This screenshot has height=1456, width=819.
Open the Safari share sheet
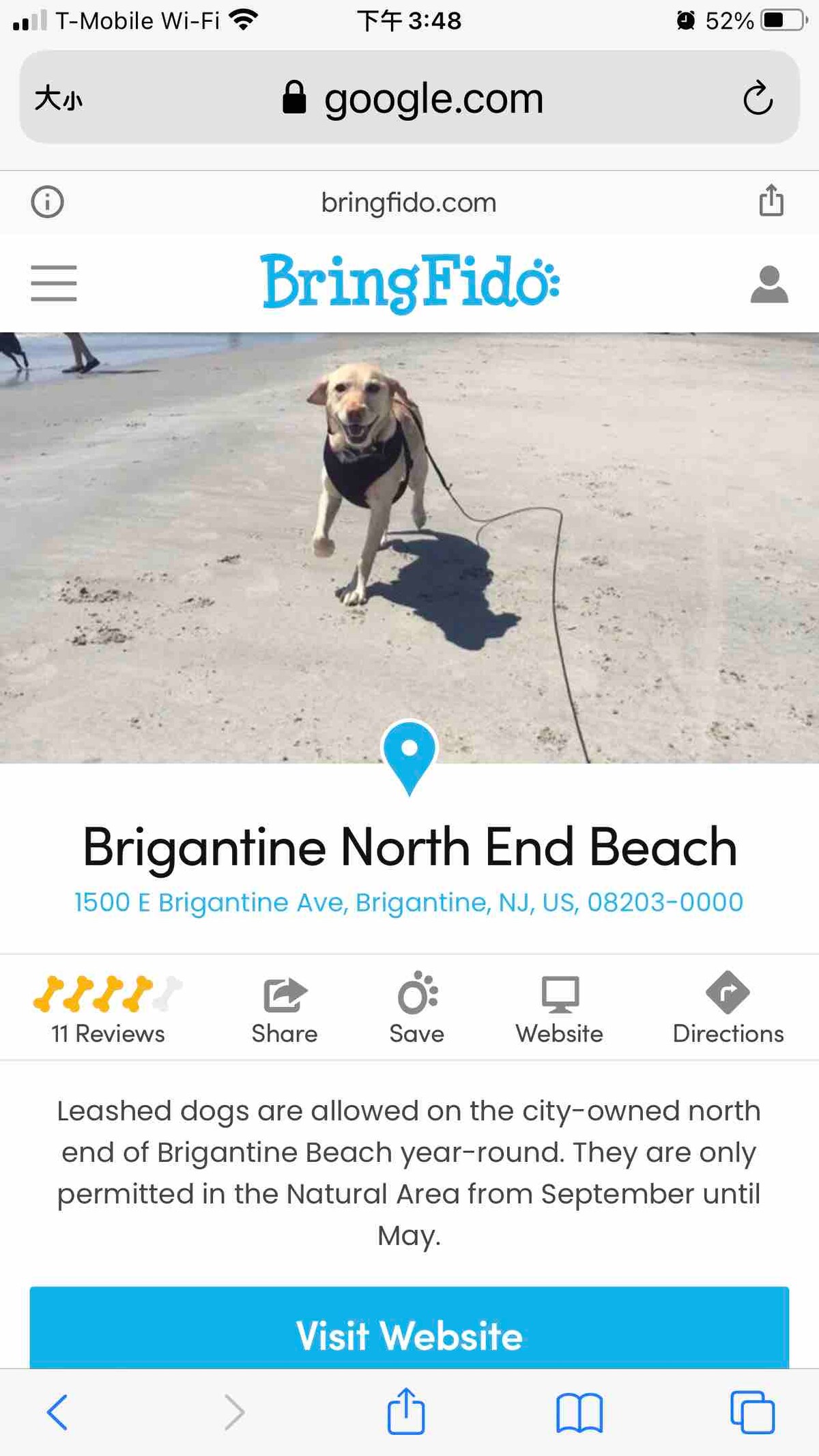tap(406, 1412)
